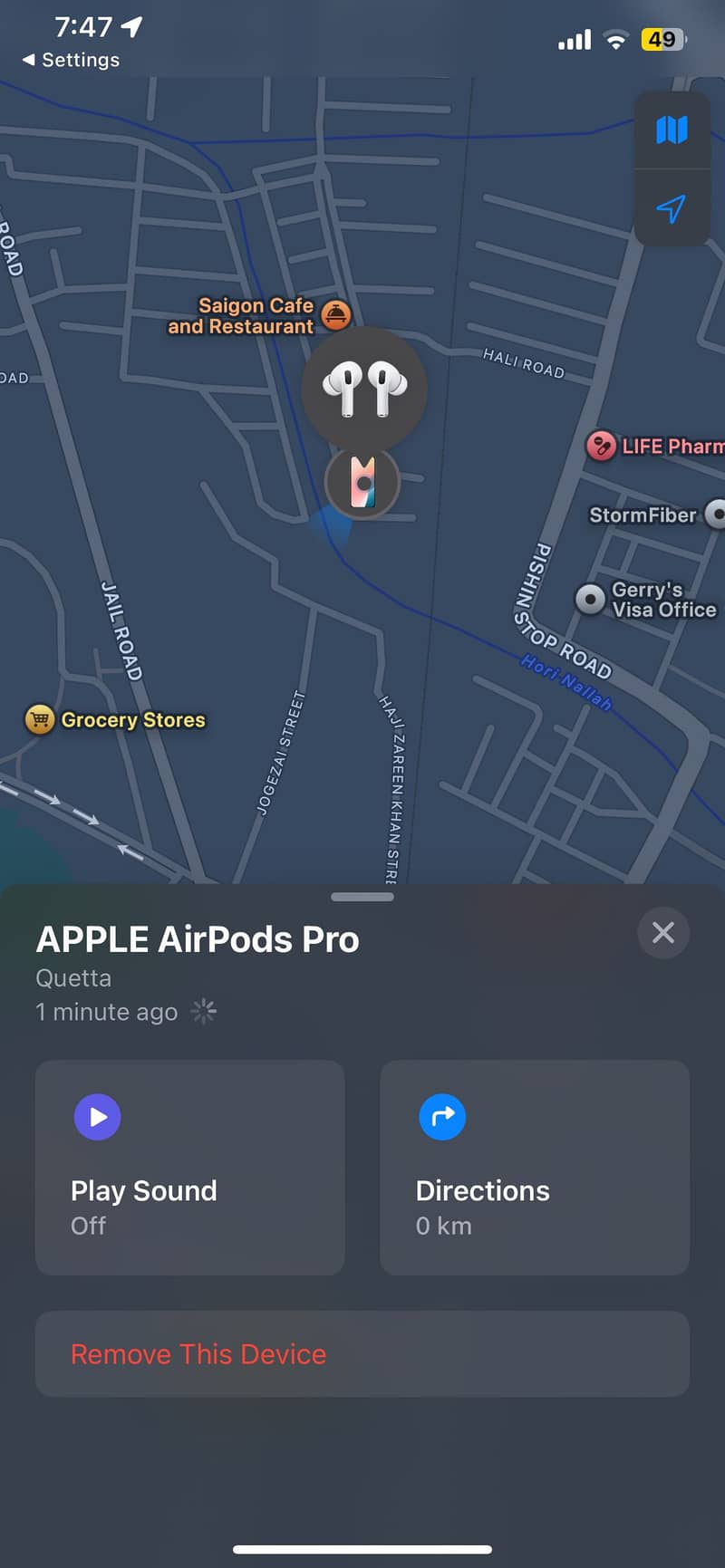This screenshot has height=1568, width=725.
Task: Open the map style selector icon
Action: [x=672, y=129]
